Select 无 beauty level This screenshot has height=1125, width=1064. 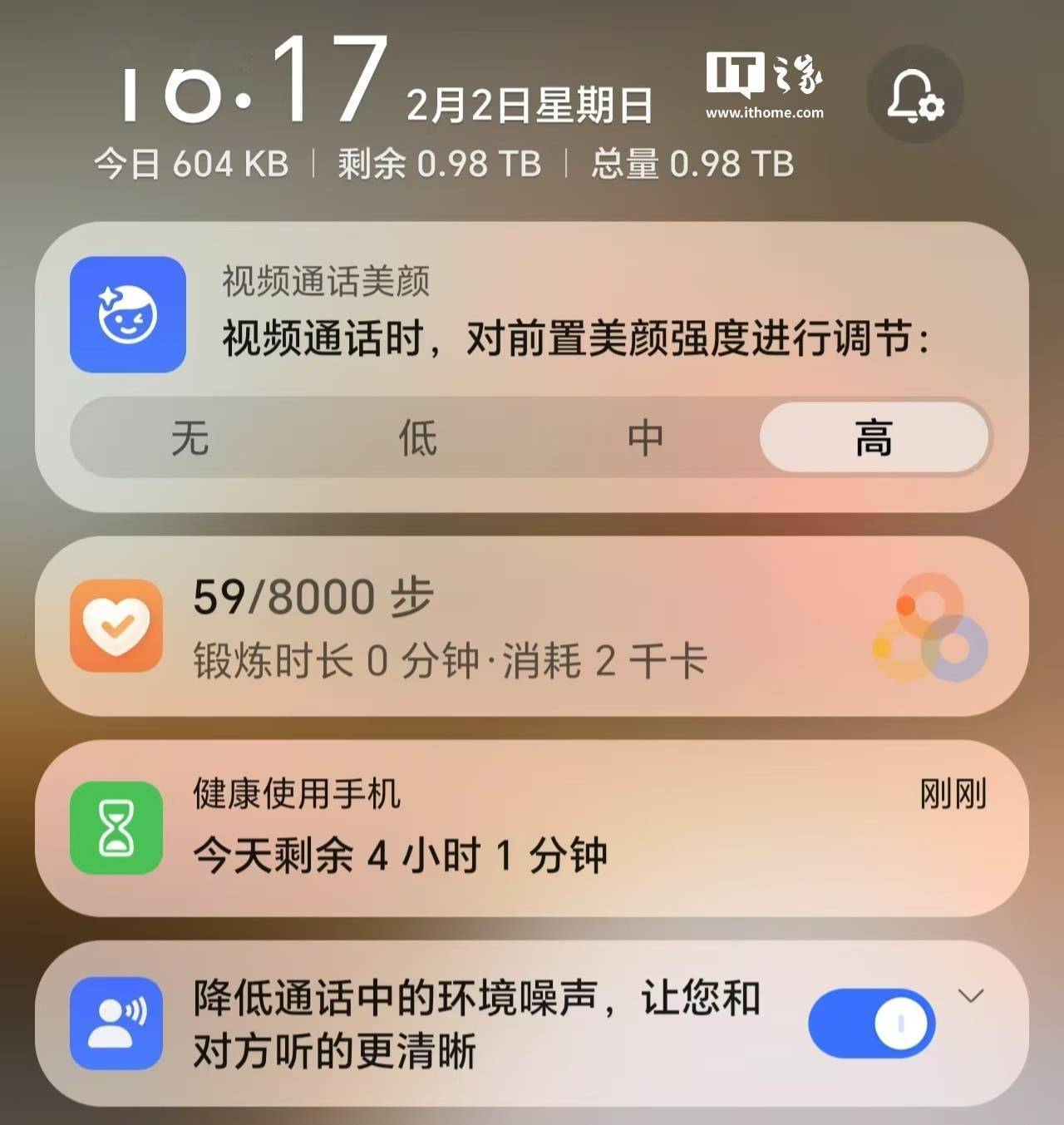(x=190, y=437)
